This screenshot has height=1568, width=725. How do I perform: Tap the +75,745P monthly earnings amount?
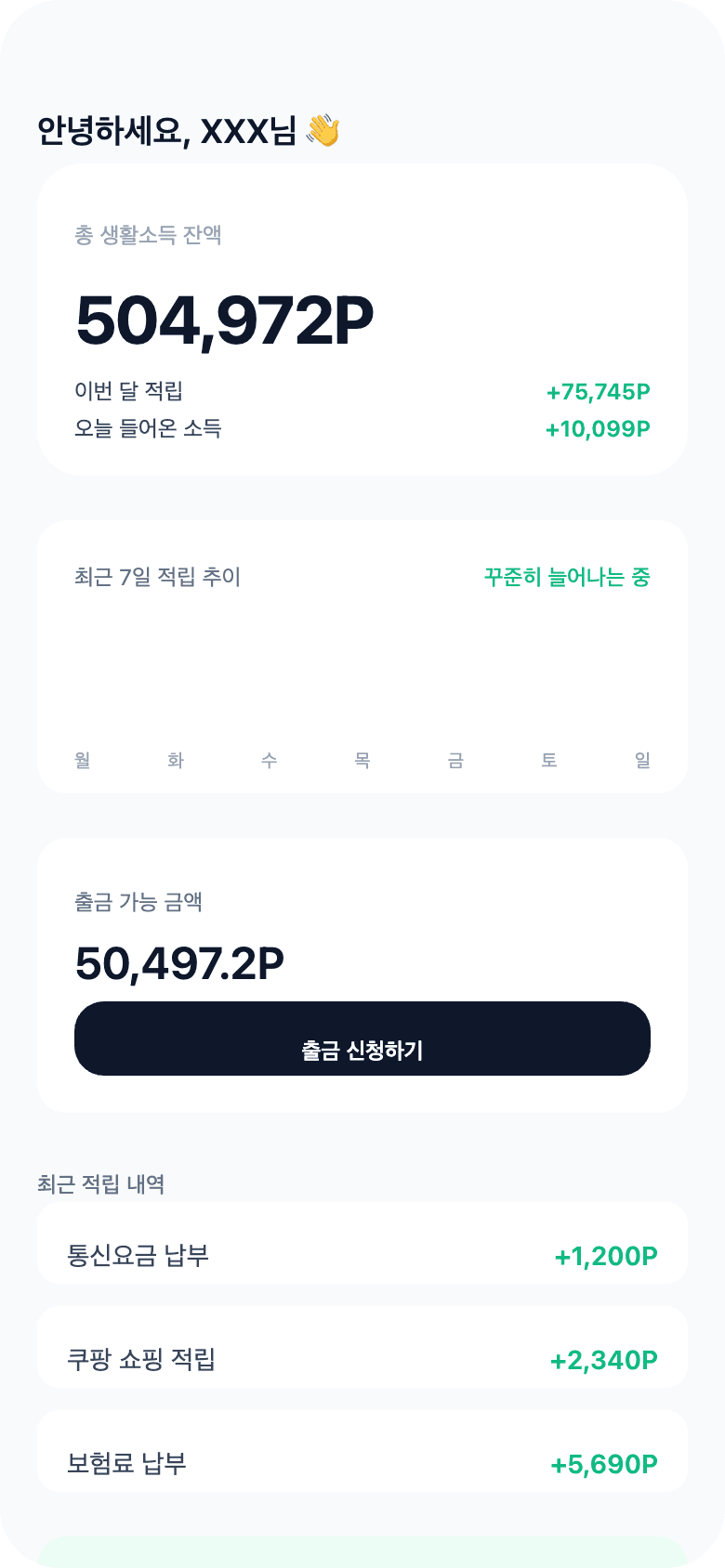pos(599,391)
